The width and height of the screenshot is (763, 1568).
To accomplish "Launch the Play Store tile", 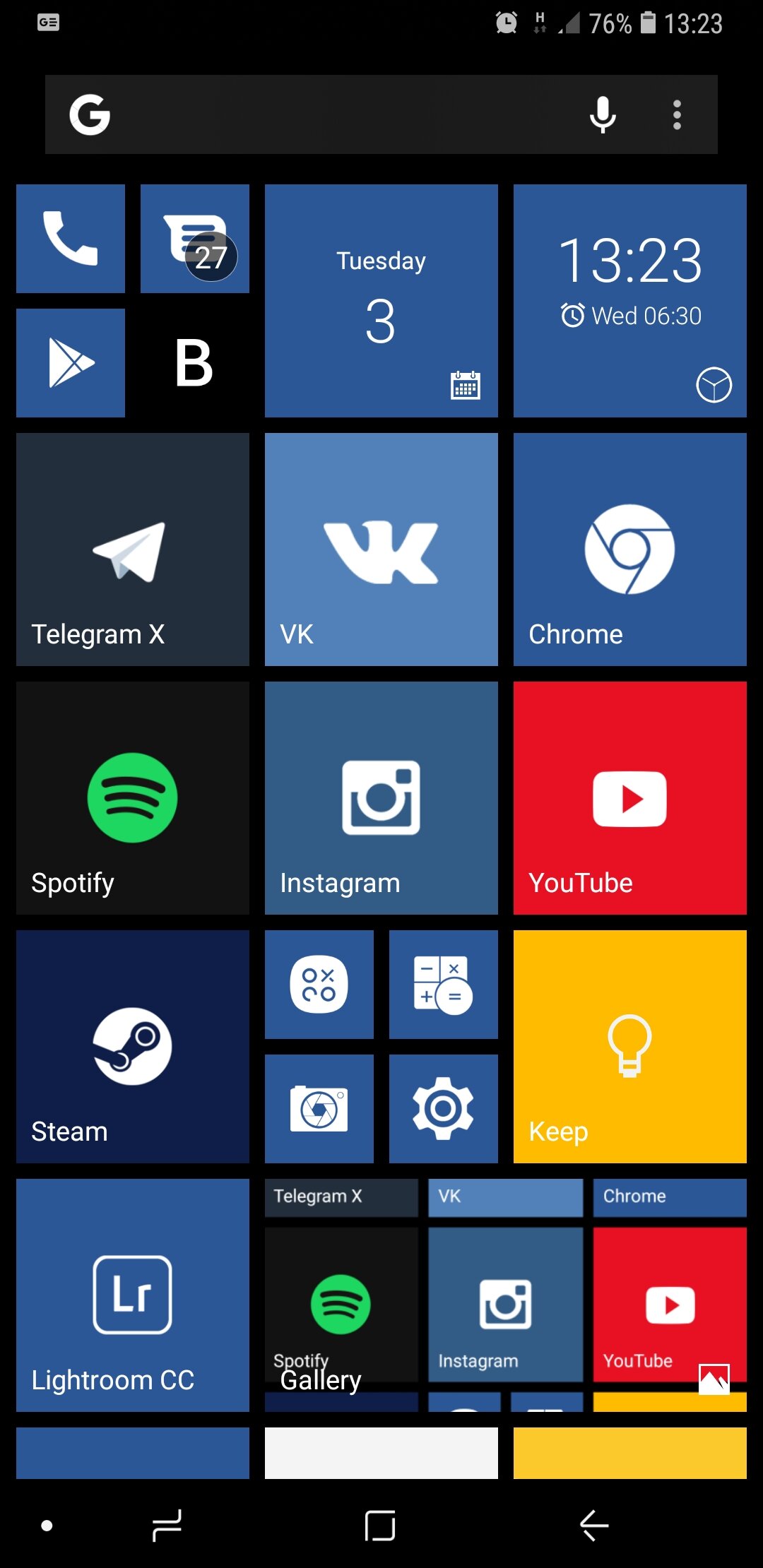I will point(71,363).
